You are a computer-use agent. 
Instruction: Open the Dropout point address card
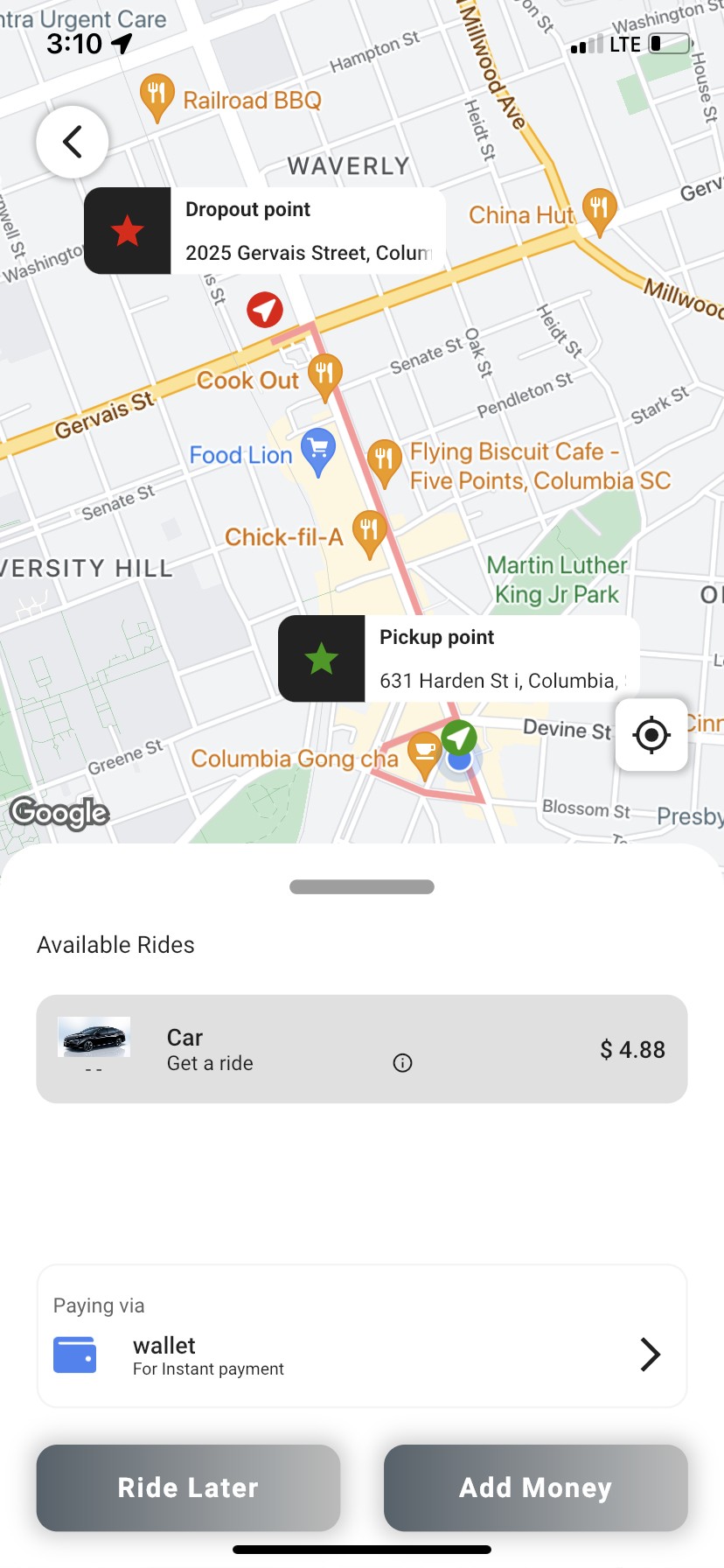point(265,231)
